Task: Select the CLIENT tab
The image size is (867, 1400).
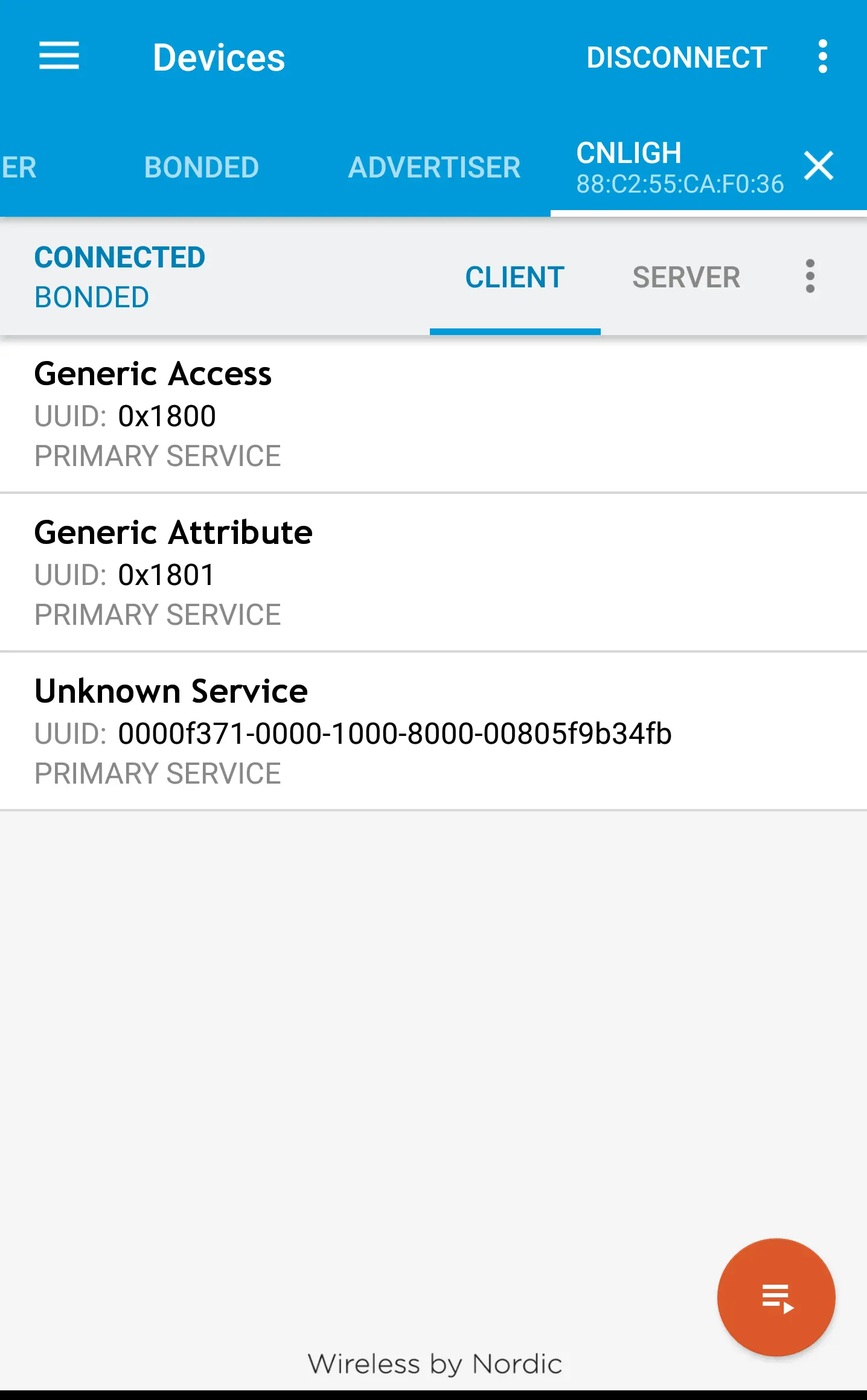Action: coord(514,277)
